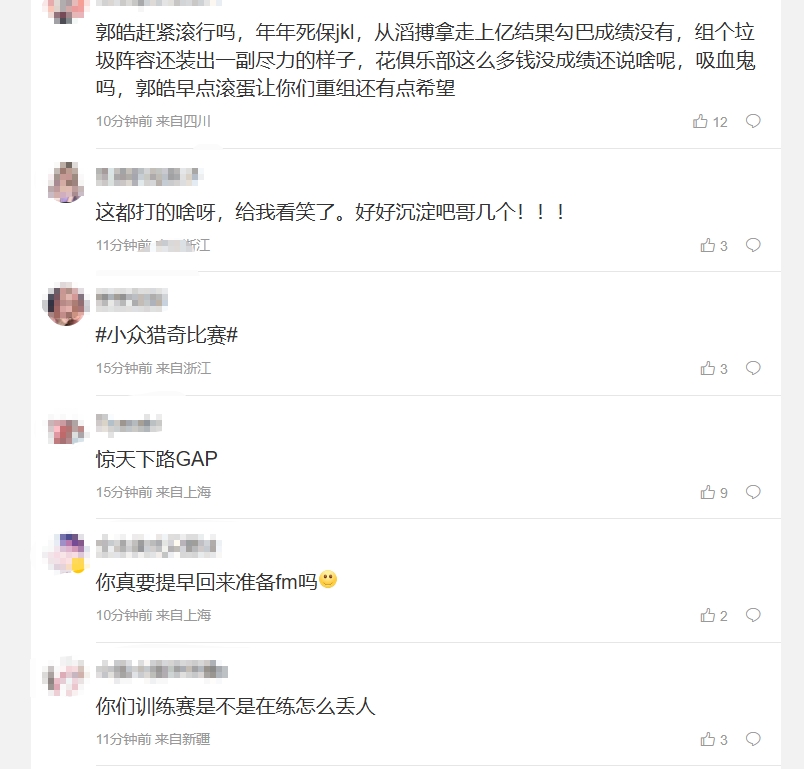Reply to the comment 这都打的啥呀
The height and width of the screenshot is (769, 804).
pos(753,245)
